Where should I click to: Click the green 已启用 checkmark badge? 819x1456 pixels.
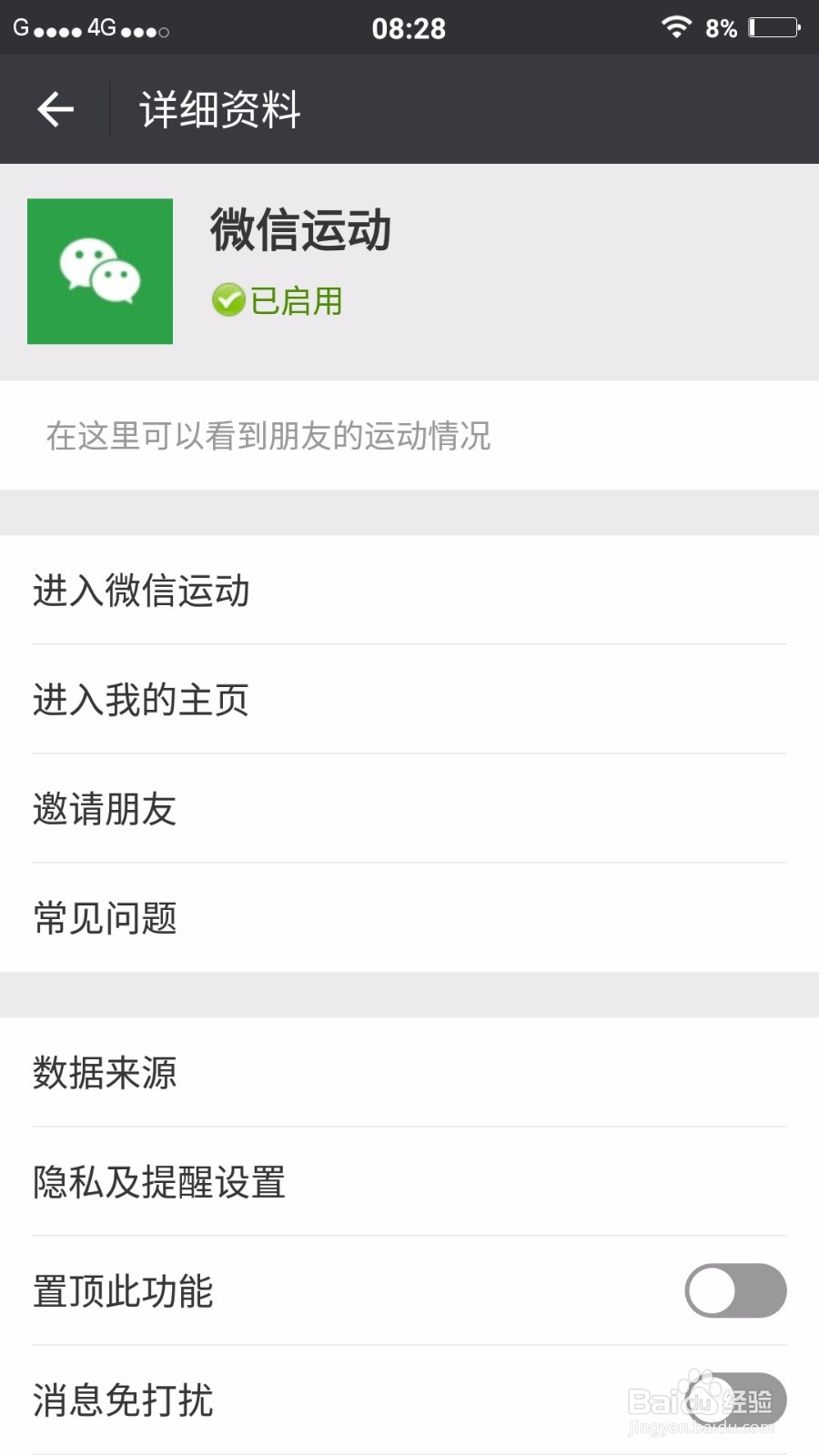227,300
